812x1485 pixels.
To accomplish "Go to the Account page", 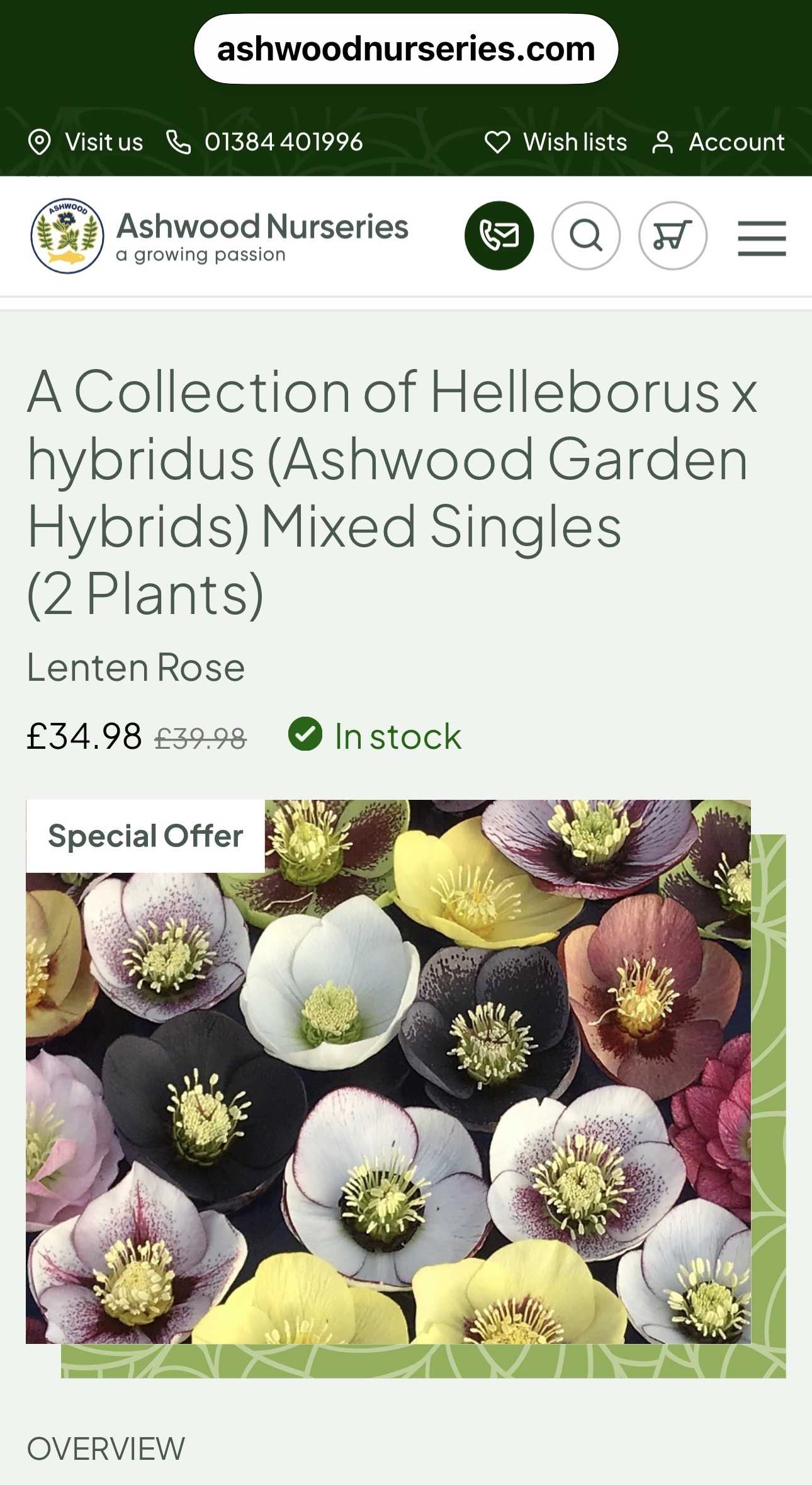I will tap(718, 142).
